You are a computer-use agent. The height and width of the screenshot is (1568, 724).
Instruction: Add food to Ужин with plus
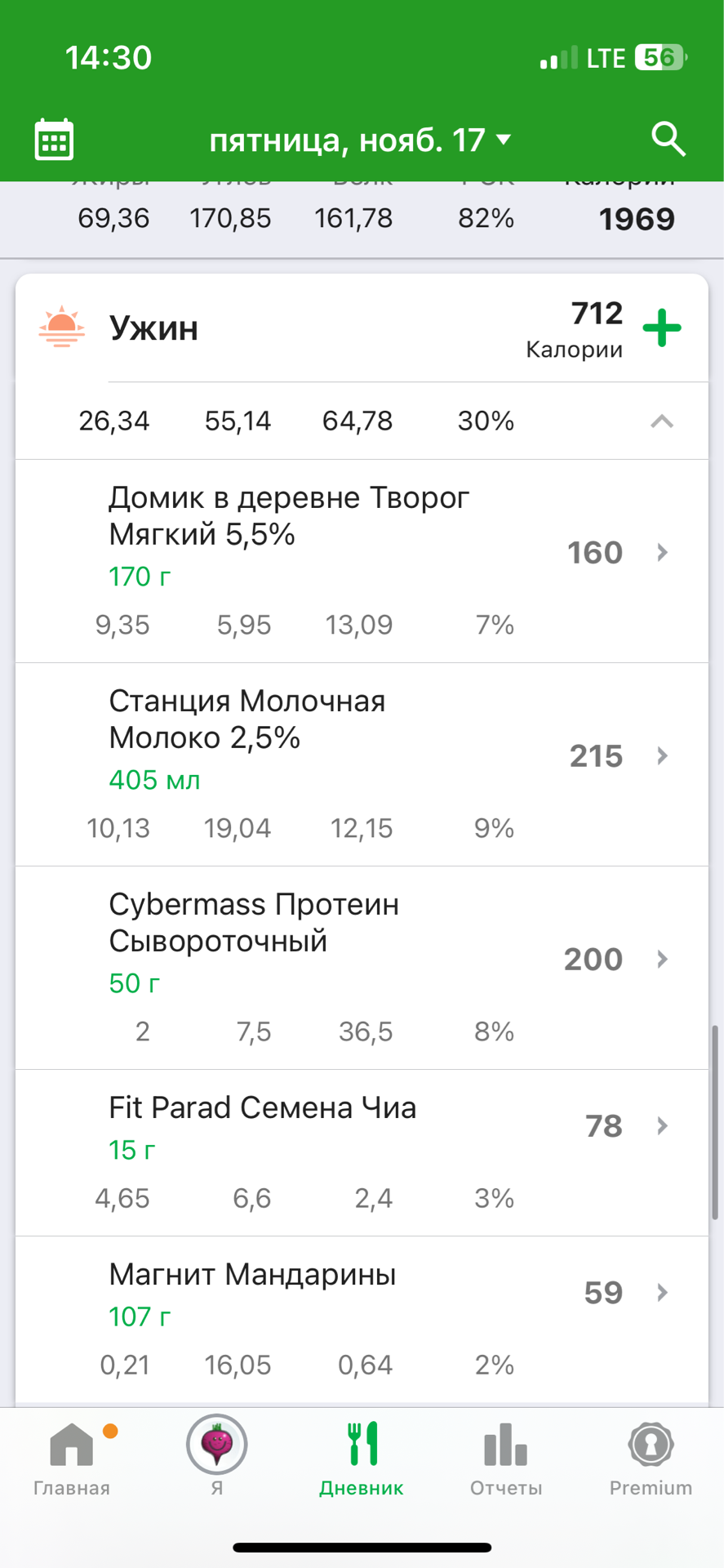tap(662, 328)
